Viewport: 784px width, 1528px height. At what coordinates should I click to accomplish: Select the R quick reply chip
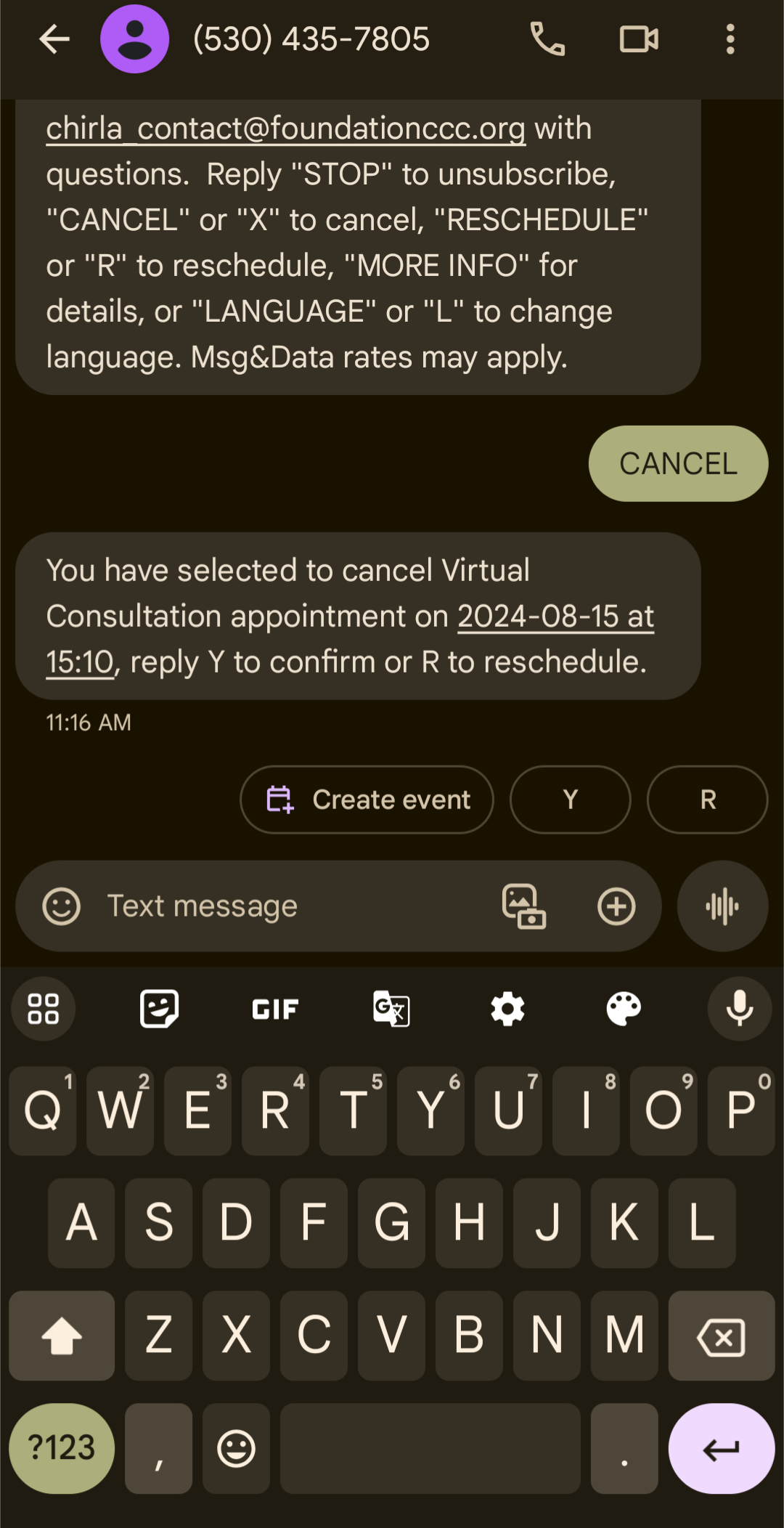click(707, 800)
